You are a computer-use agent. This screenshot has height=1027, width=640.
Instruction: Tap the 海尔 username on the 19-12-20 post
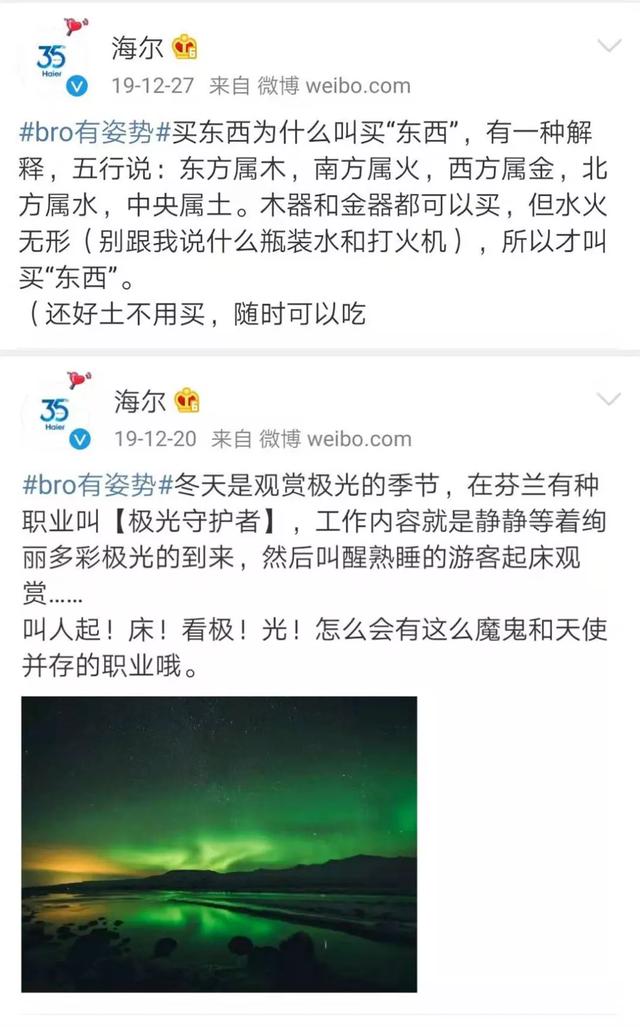pyautogui.click(x=138, y=399)
